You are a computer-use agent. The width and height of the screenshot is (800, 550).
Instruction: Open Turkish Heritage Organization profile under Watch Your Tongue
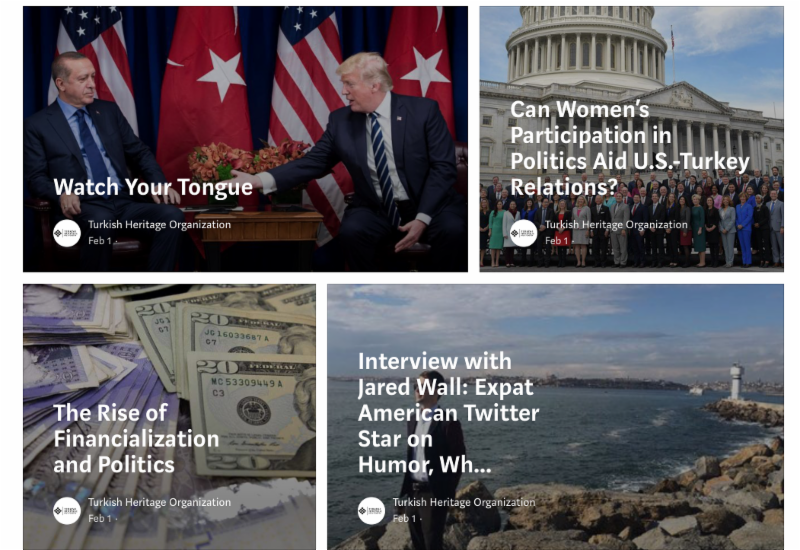pyautogui.click(x=159, y=225)
